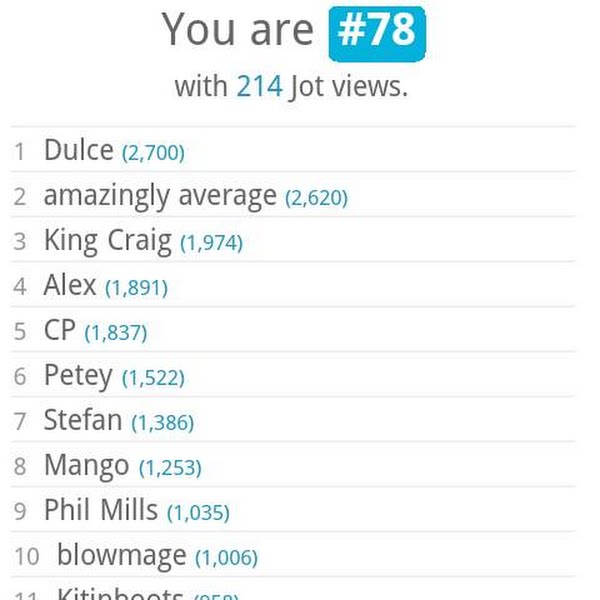The width and height of the screenshot is (600, 600).
Task: View blowmage's ranking row
Action: (121, 556)
